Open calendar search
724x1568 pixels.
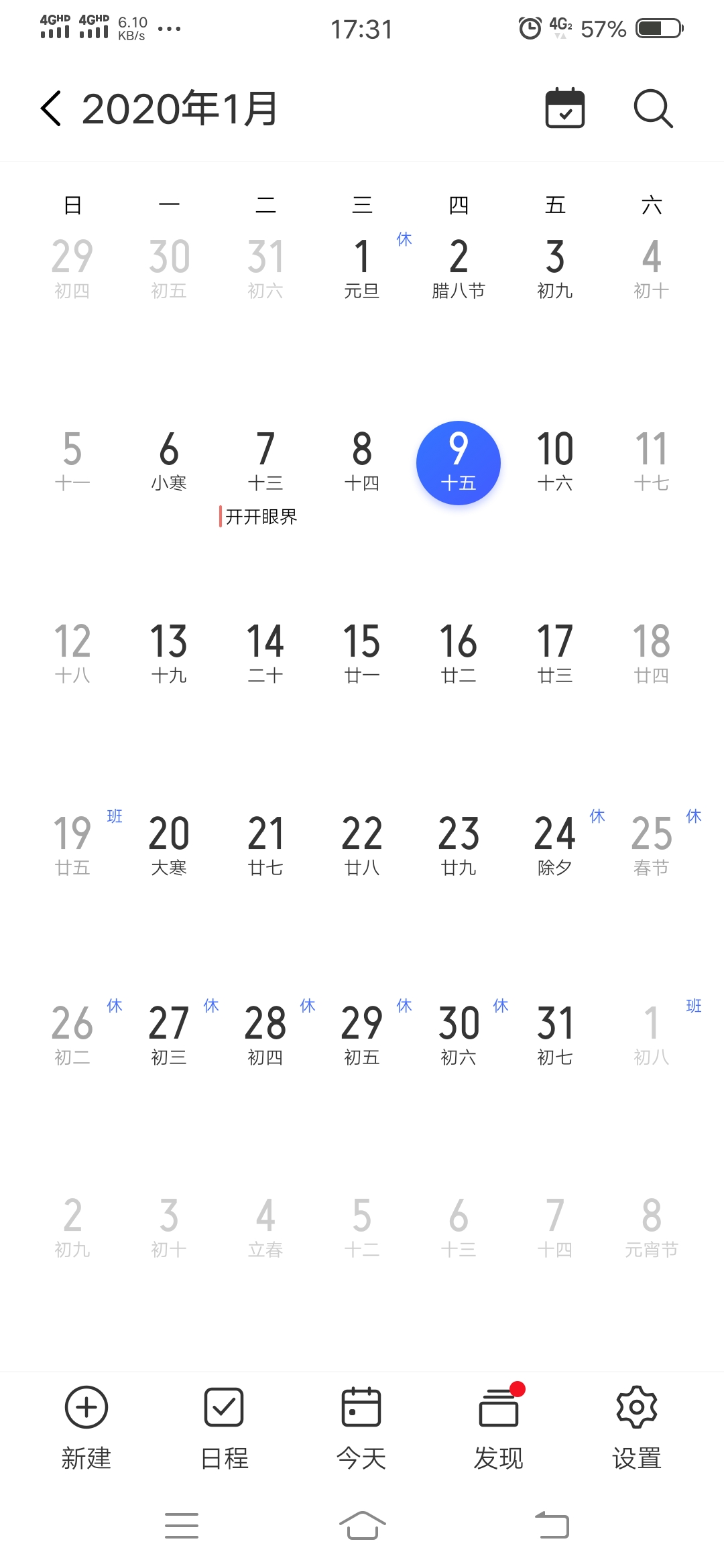653,109
